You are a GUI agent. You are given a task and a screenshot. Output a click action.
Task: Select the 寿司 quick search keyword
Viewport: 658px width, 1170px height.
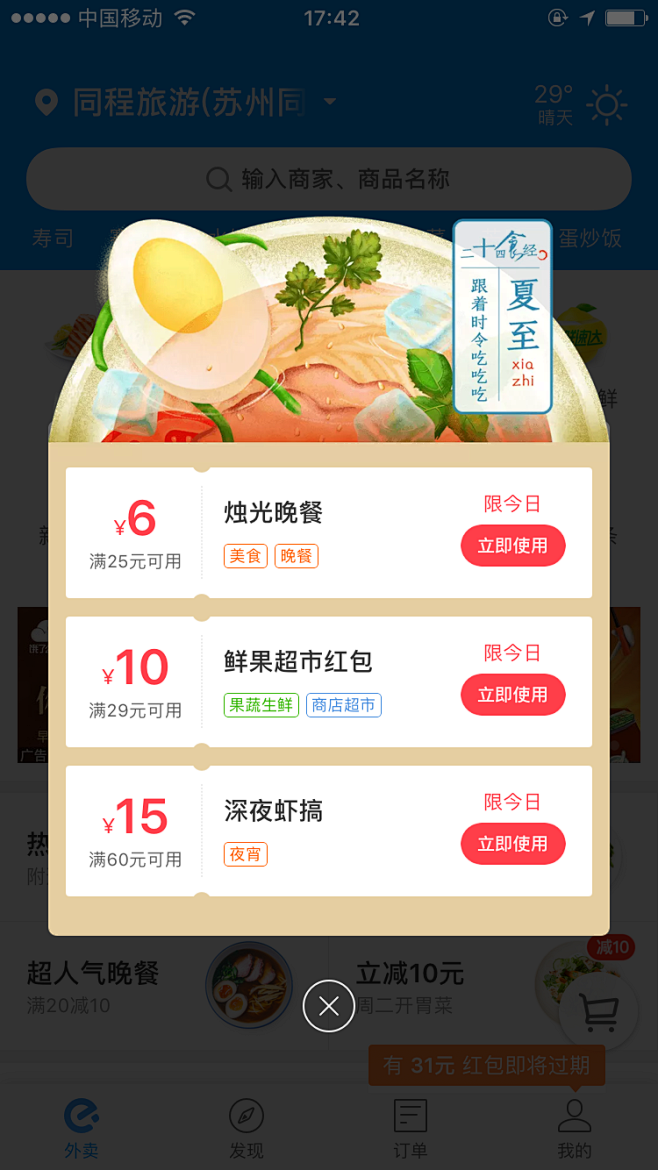[x=53, y=238]
